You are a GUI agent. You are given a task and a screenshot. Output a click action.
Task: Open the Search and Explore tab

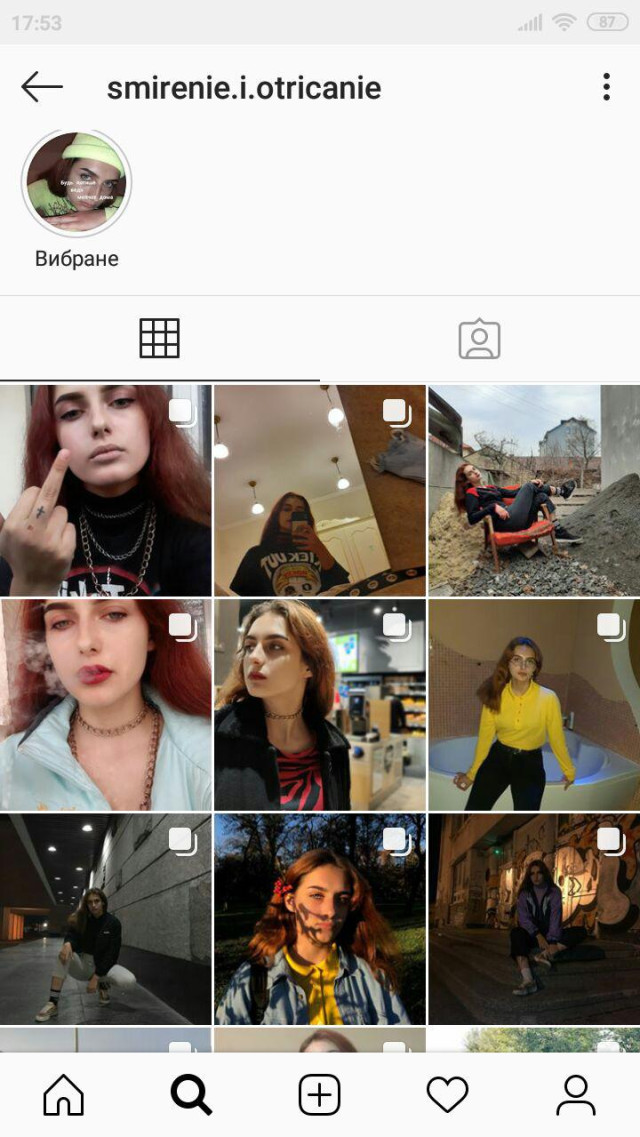(x=191, y=1095)
